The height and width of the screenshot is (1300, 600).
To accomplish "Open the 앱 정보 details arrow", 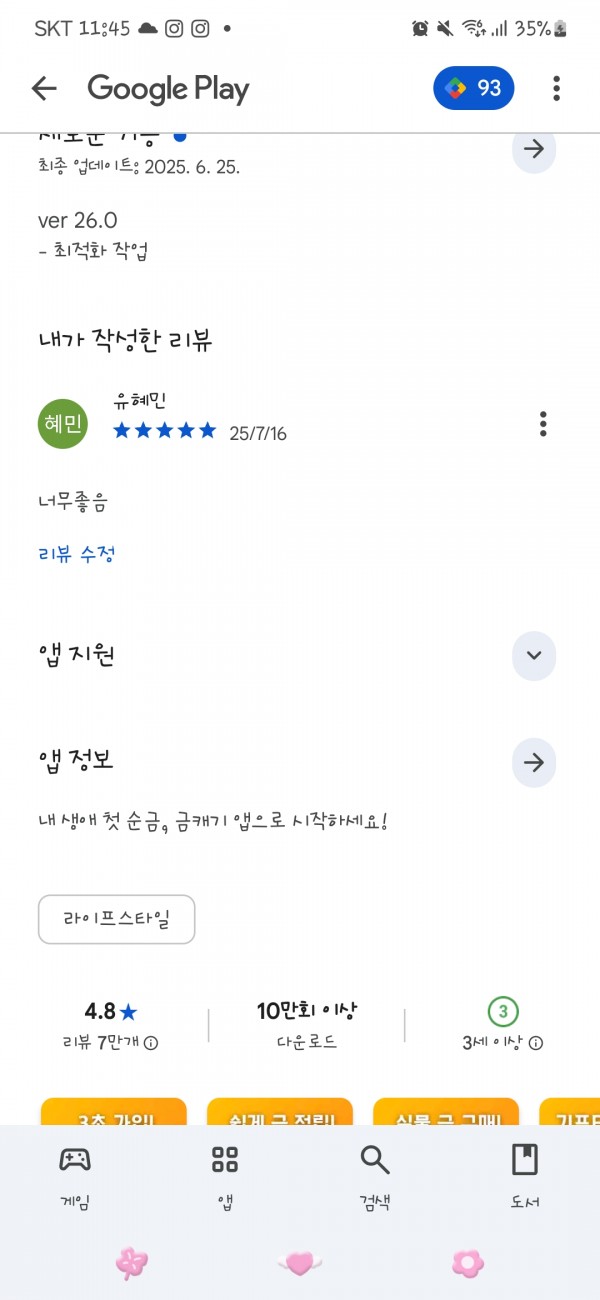I will (x=534, y=763).
